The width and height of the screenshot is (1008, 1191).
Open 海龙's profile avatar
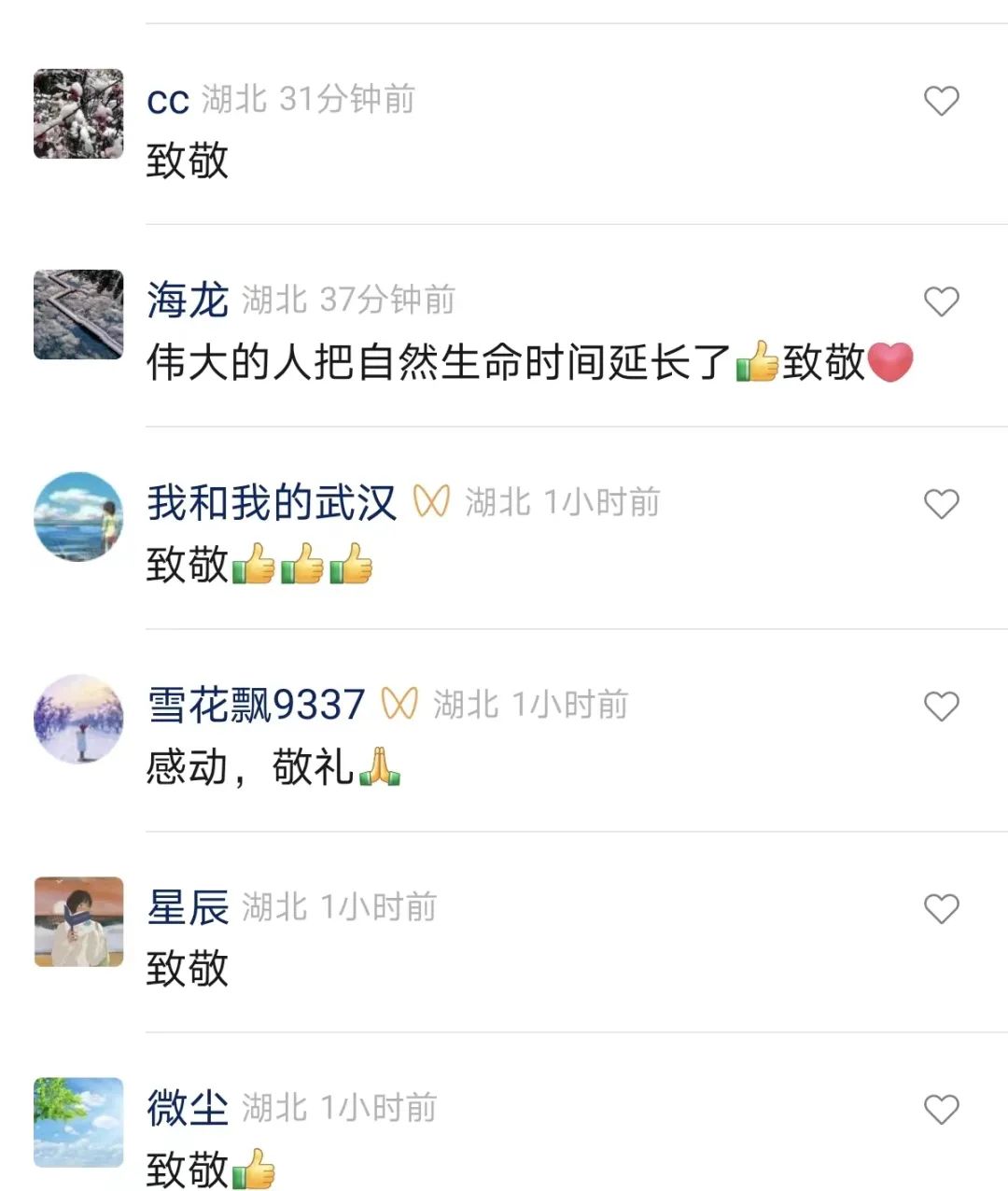click(78, 315)
